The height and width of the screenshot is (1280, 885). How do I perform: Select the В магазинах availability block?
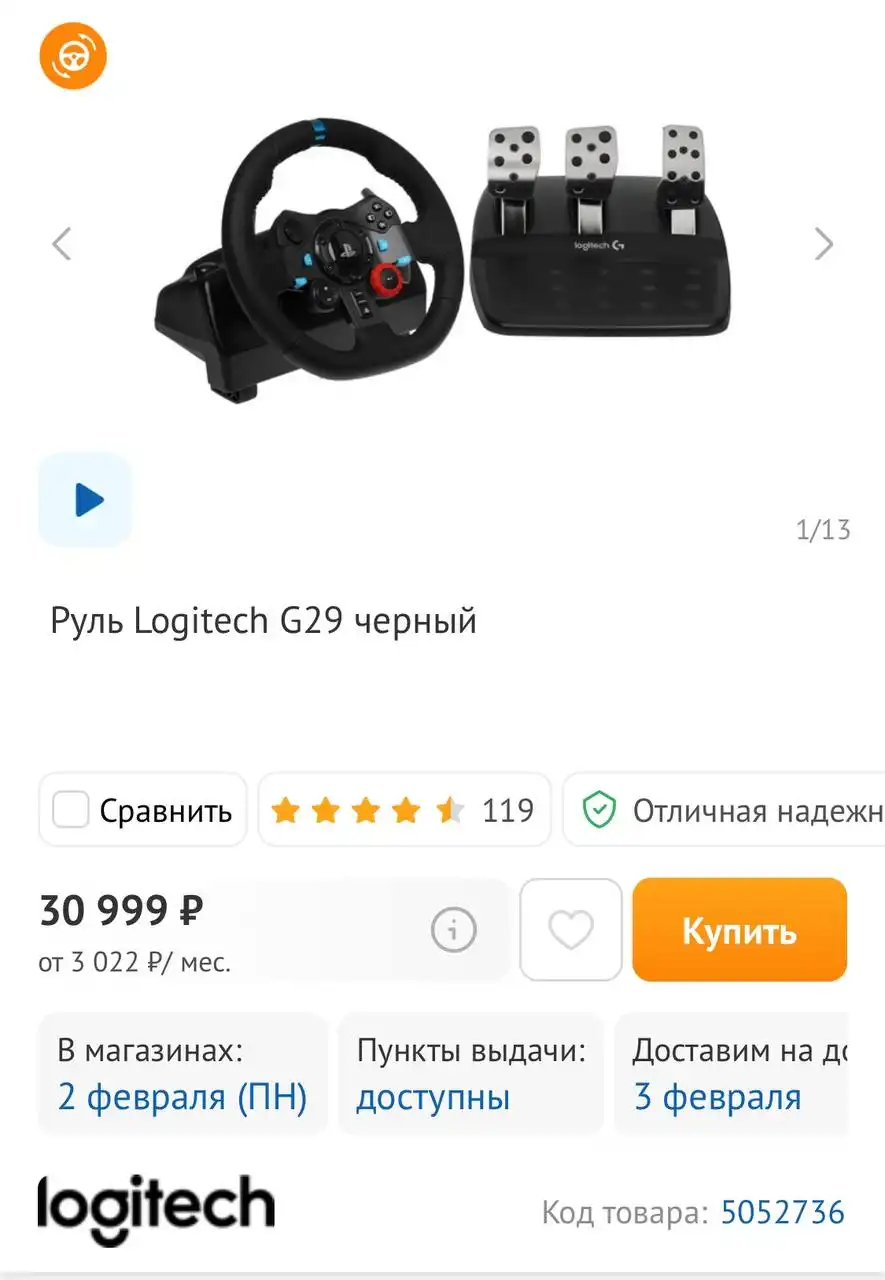pos(182,1073)
